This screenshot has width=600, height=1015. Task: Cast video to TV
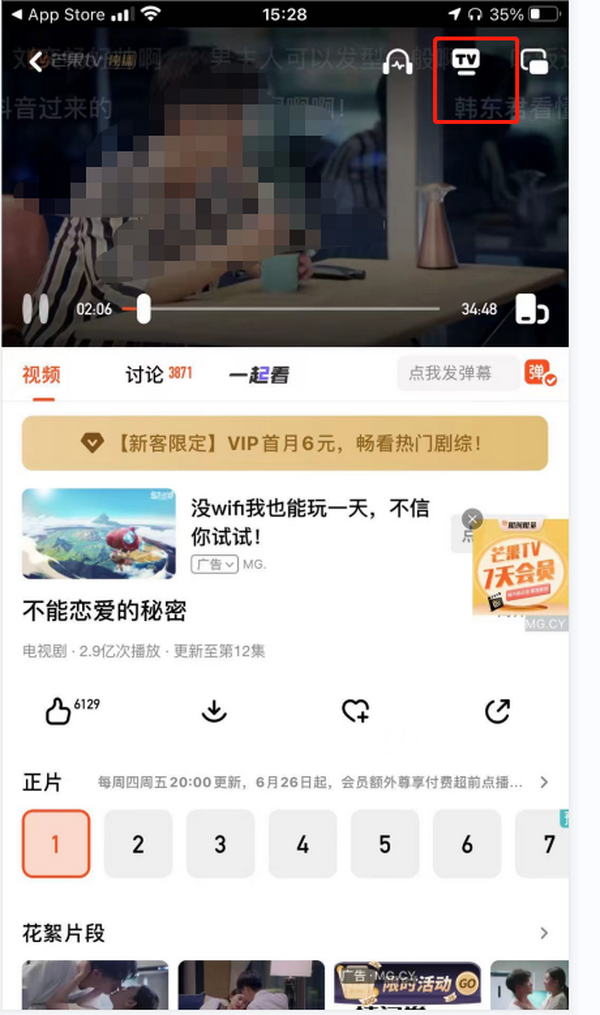466,63
